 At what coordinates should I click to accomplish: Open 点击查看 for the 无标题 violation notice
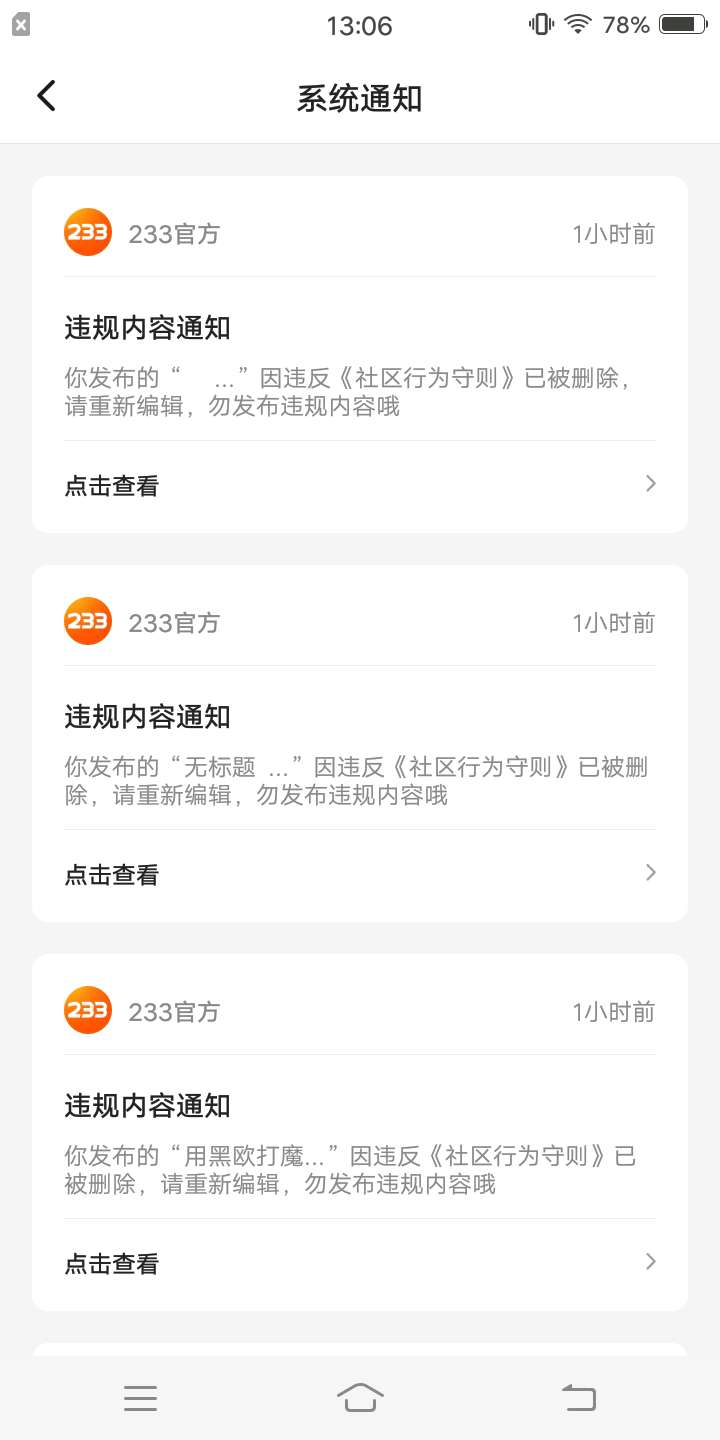point(360,875)
